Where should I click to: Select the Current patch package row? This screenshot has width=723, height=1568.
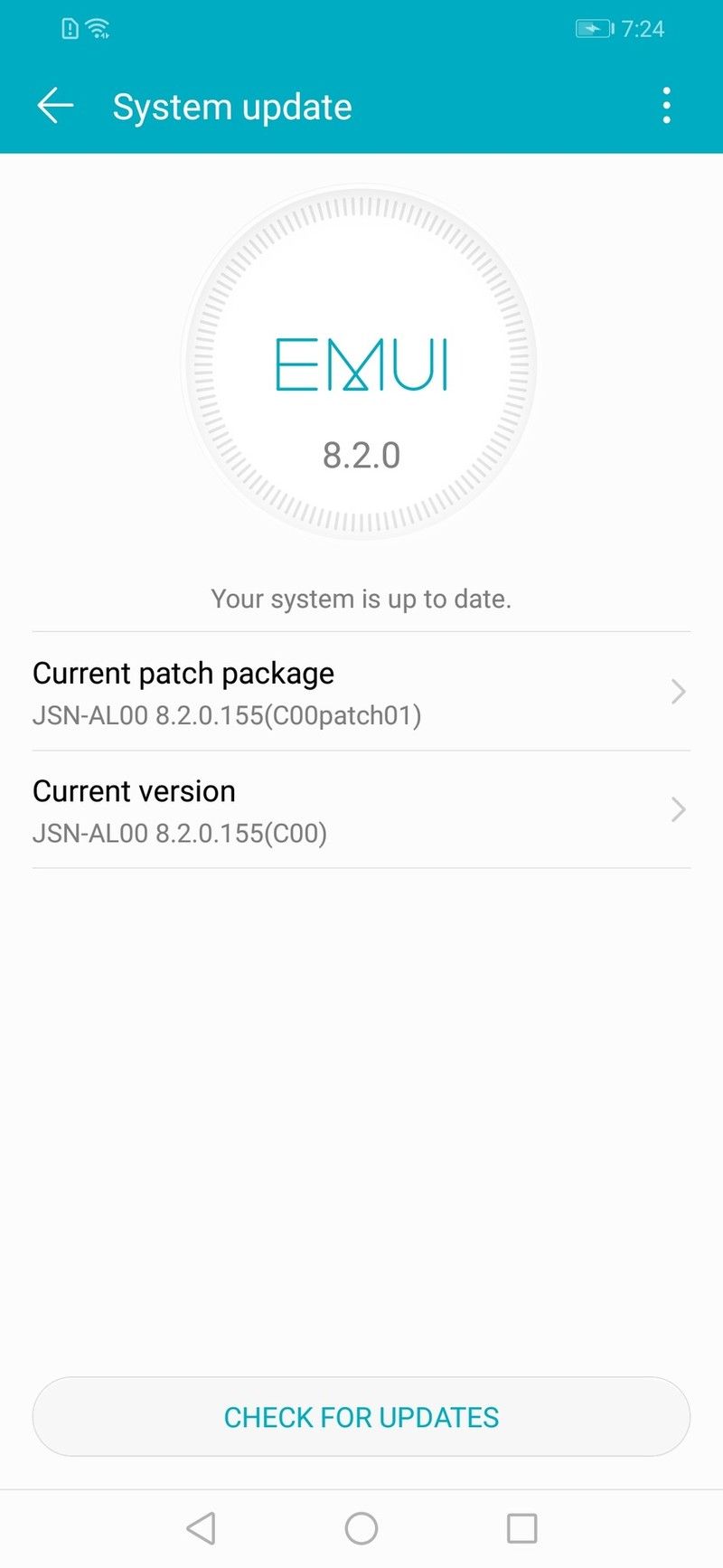click(x=361, y=692)
